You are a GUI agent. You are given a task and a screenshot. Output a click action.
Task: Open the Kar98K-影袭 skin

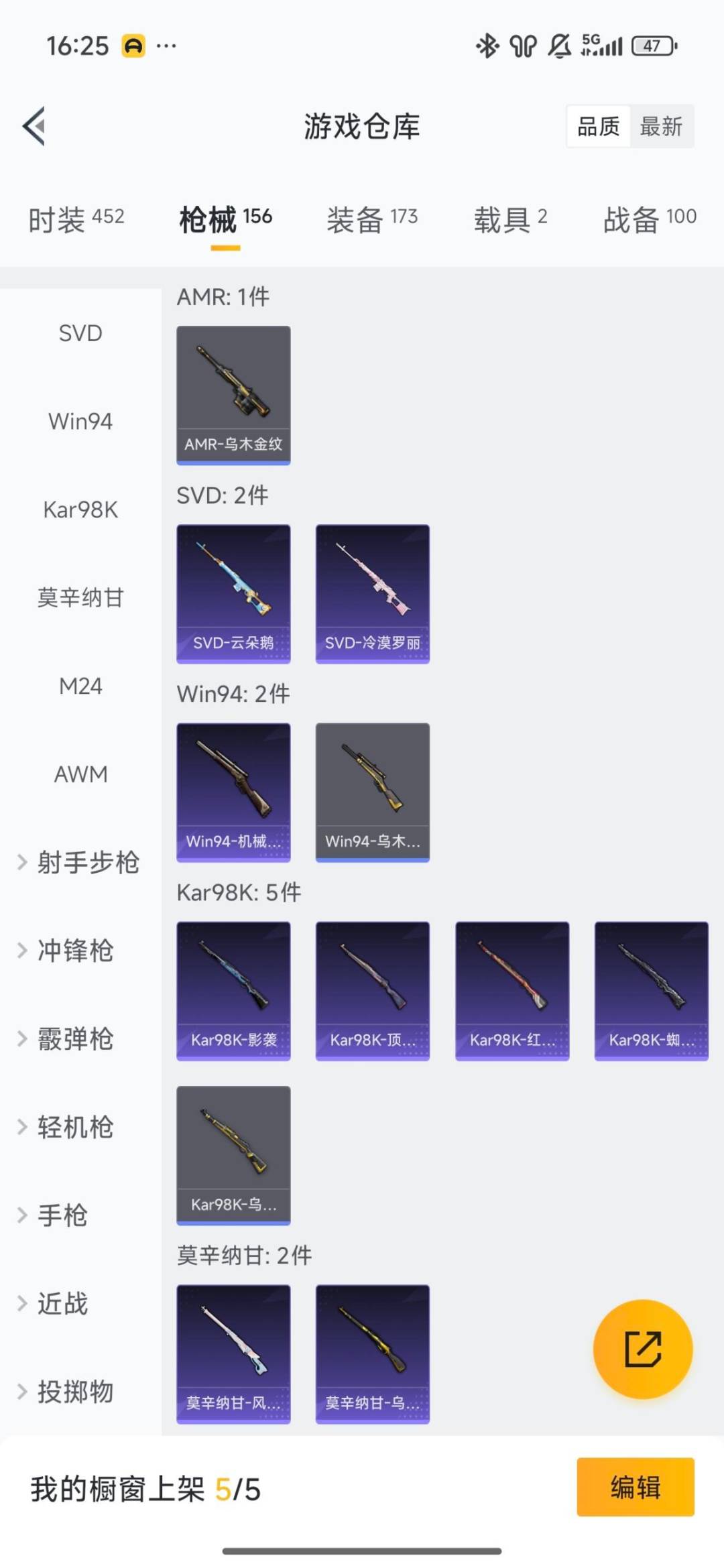[x=233, y=990]
